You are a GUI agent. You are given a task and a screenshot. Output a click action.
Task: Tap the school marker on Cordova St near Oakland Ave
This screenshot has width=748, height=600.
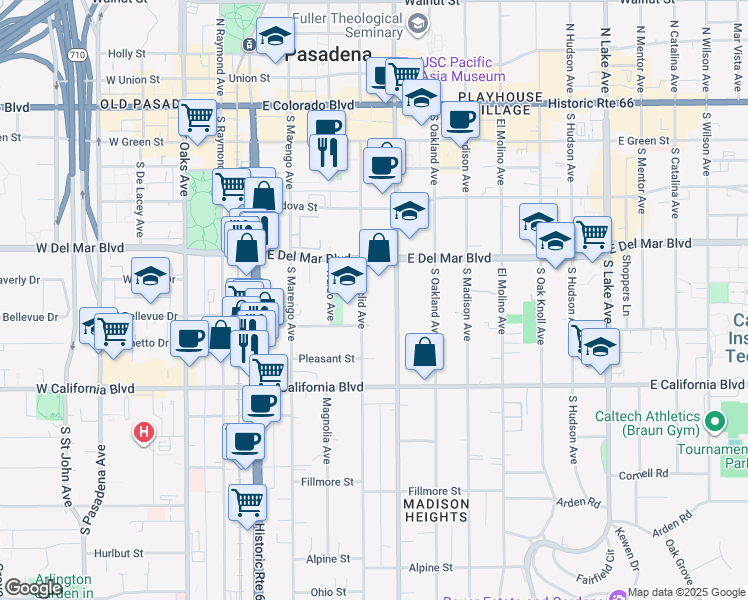409,214
